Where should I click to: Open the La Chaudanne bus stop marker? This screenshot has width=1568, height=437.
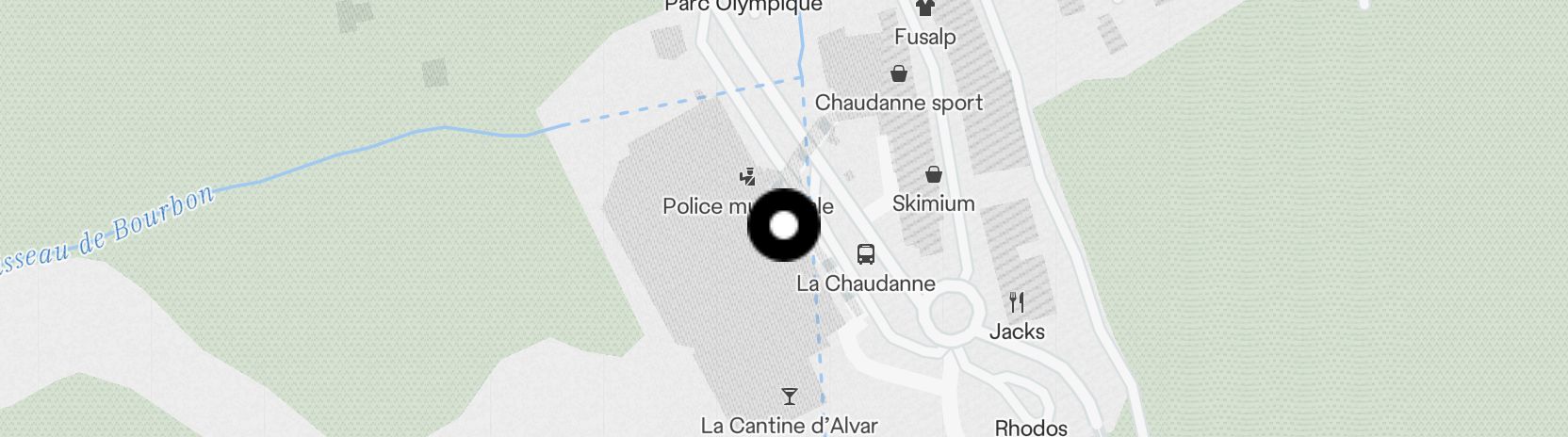865,254
